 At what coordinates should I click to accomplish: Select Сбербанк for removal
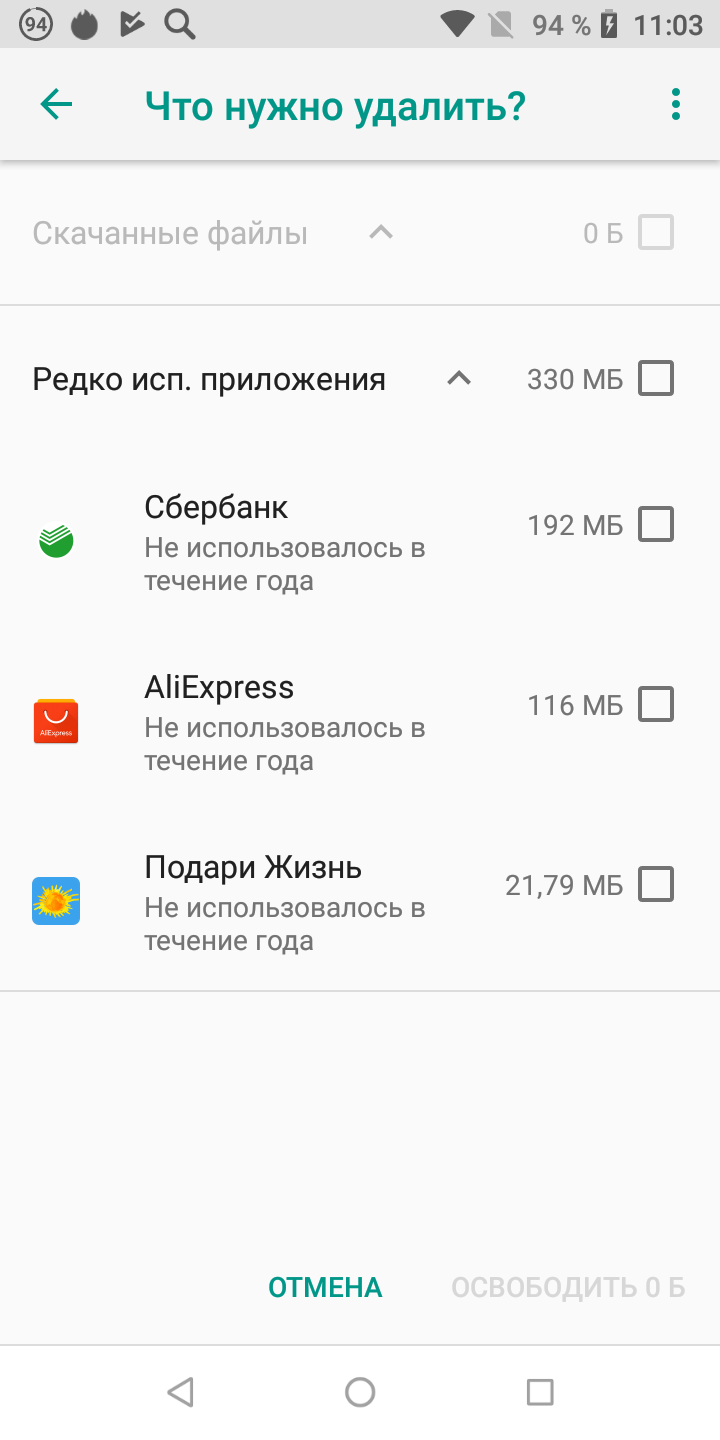(656, 524)
